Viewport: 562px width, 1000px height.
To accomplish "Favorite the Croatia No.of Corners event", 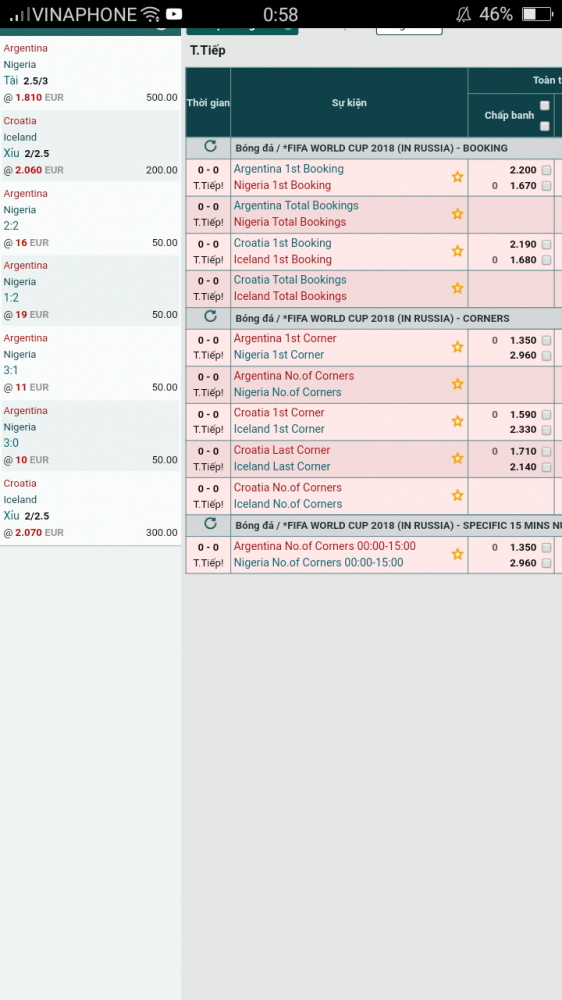I will point(457,495).
